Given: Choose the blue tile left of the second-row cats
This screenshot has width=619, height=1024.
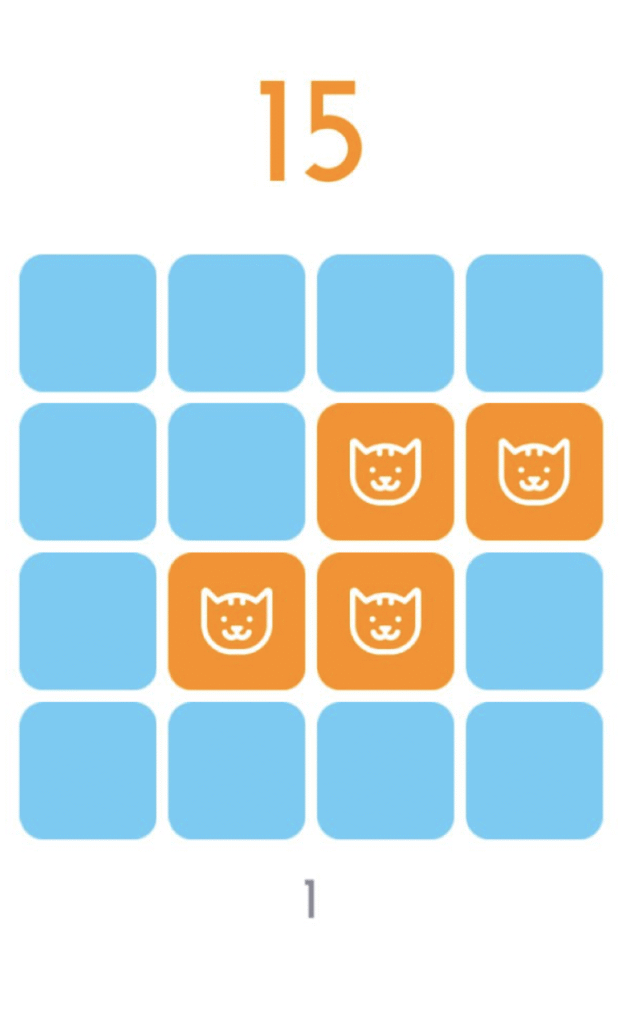Looking at the screenshot, I should coord(236,472).
